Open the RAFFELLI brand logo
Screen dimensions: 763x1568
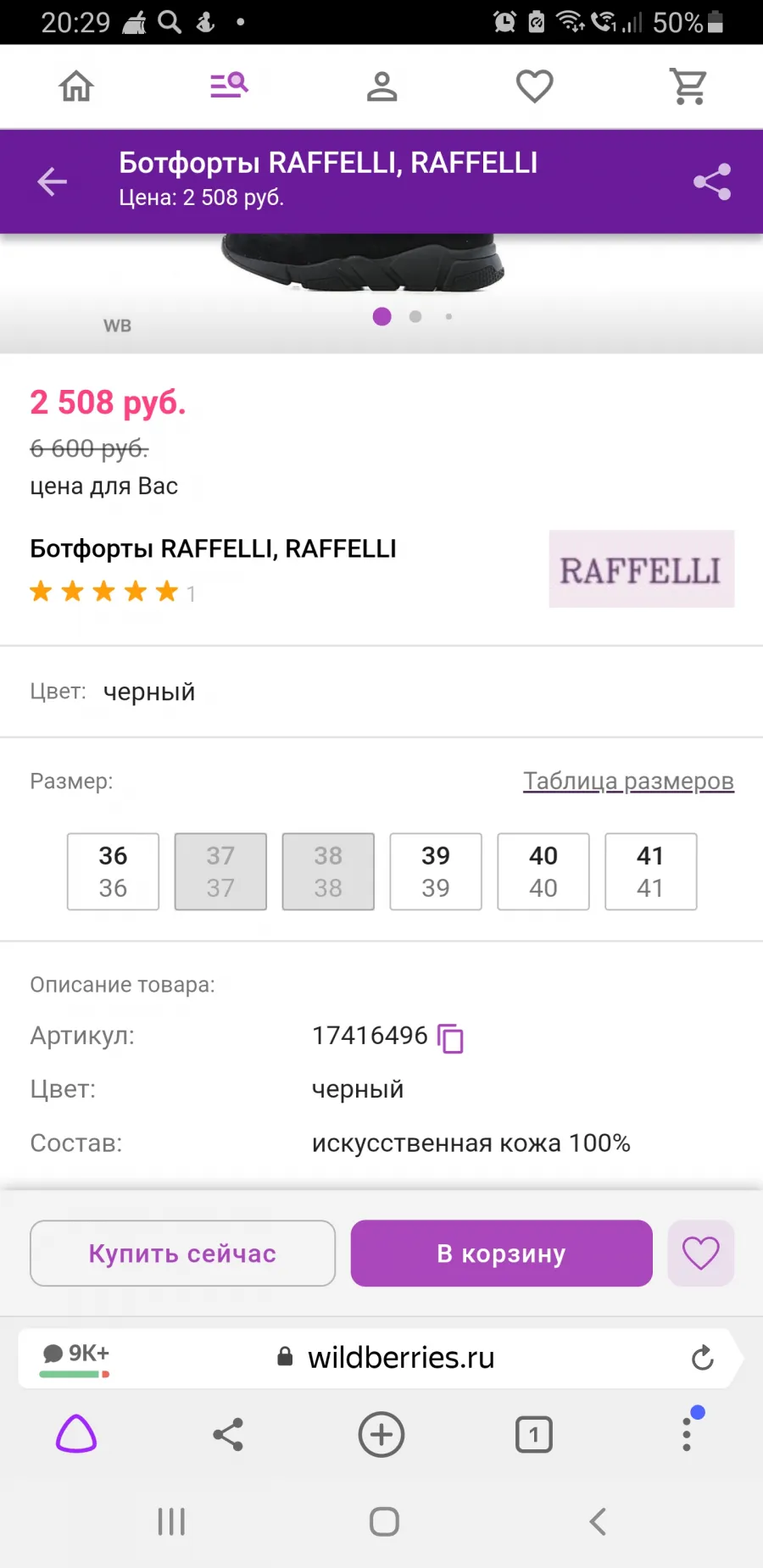tap(642, 569)
